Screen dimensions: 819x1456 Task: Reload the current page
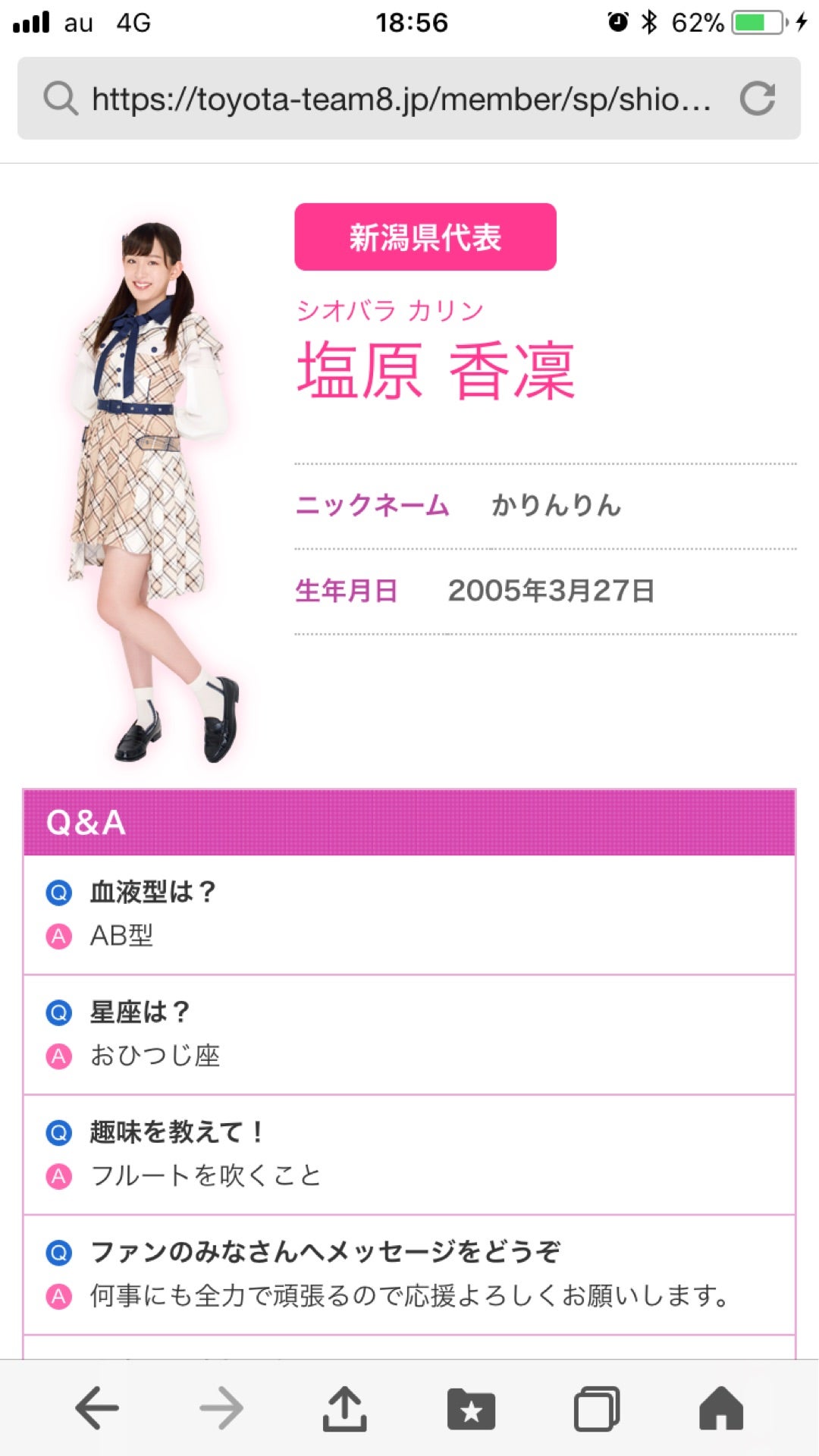(x=757, y=99)
